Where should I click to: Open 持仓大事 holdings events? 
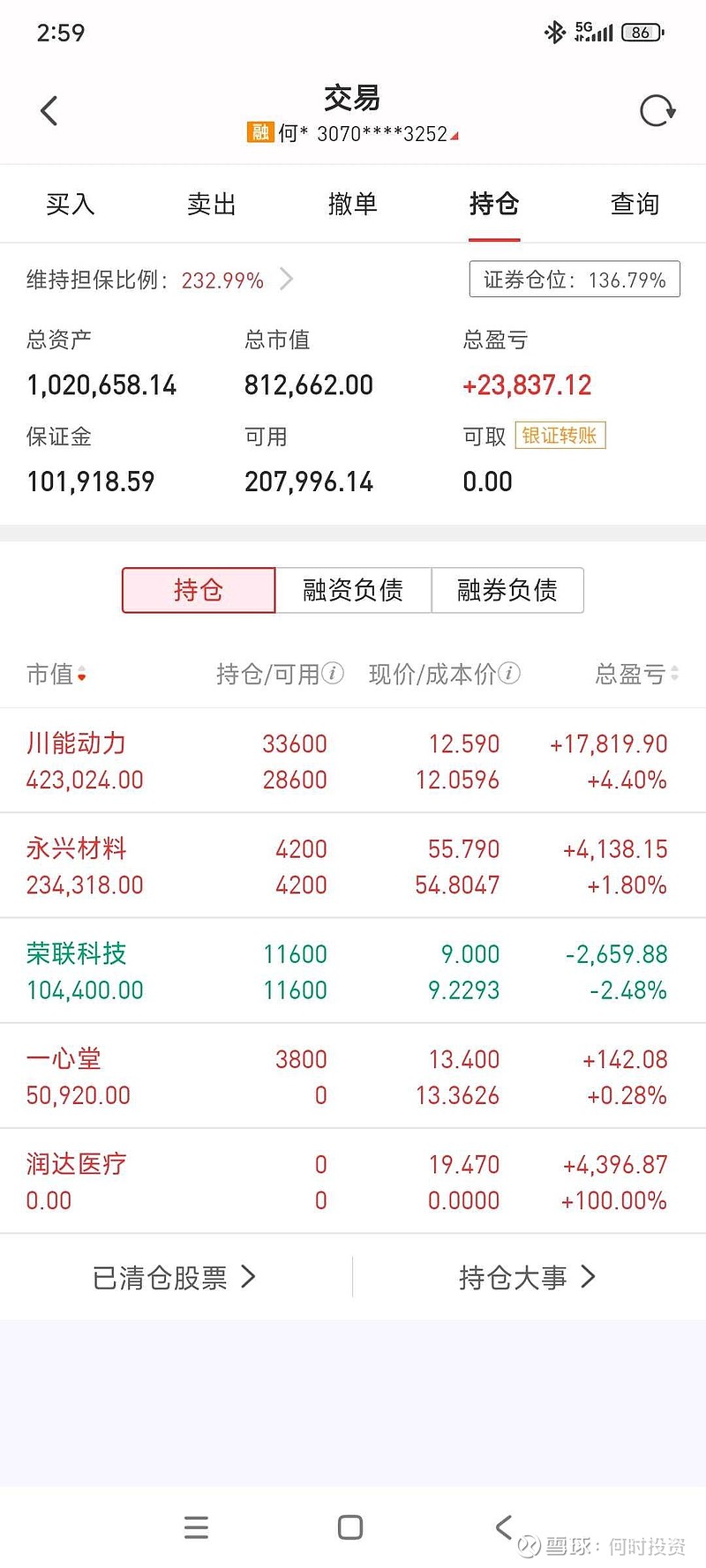[x=528, y=1276]
